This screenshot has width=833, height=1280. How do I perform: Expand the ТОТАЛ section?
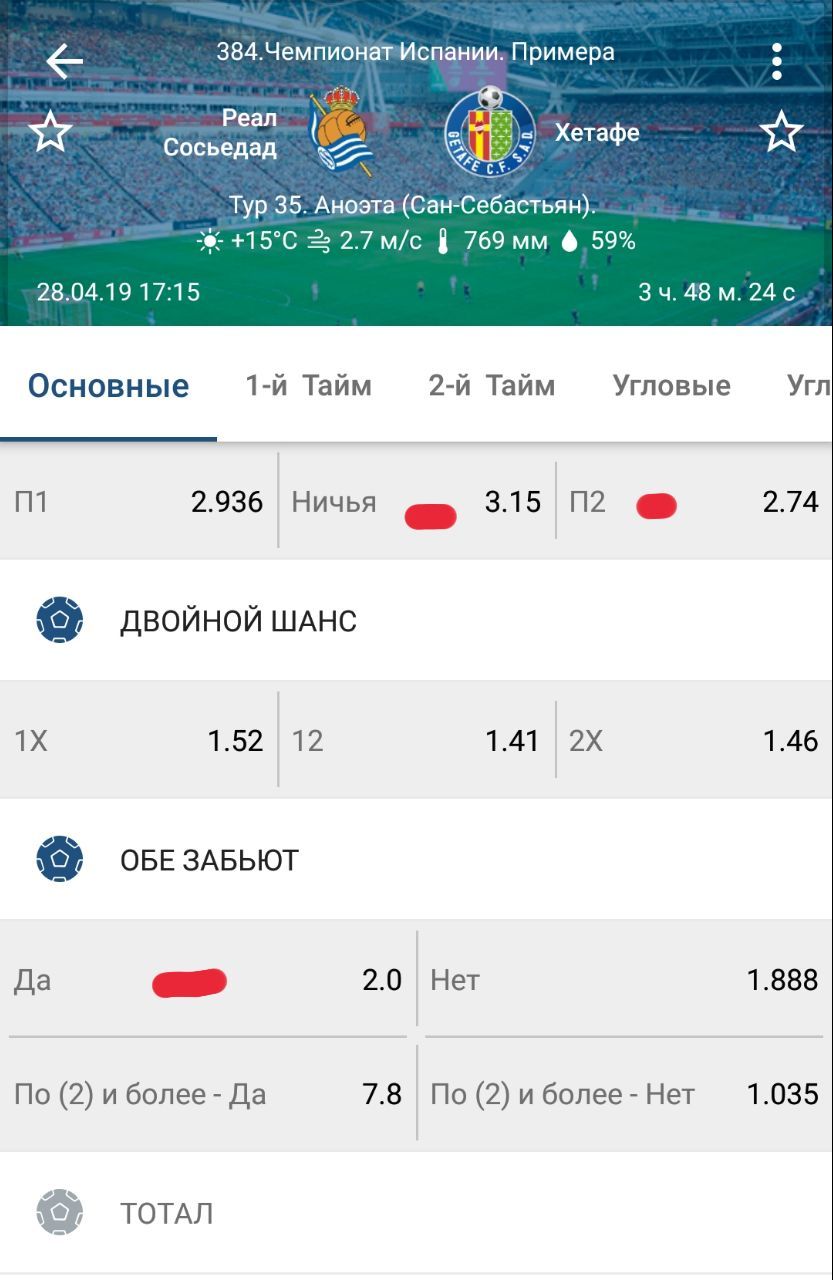click(166, 1214)
